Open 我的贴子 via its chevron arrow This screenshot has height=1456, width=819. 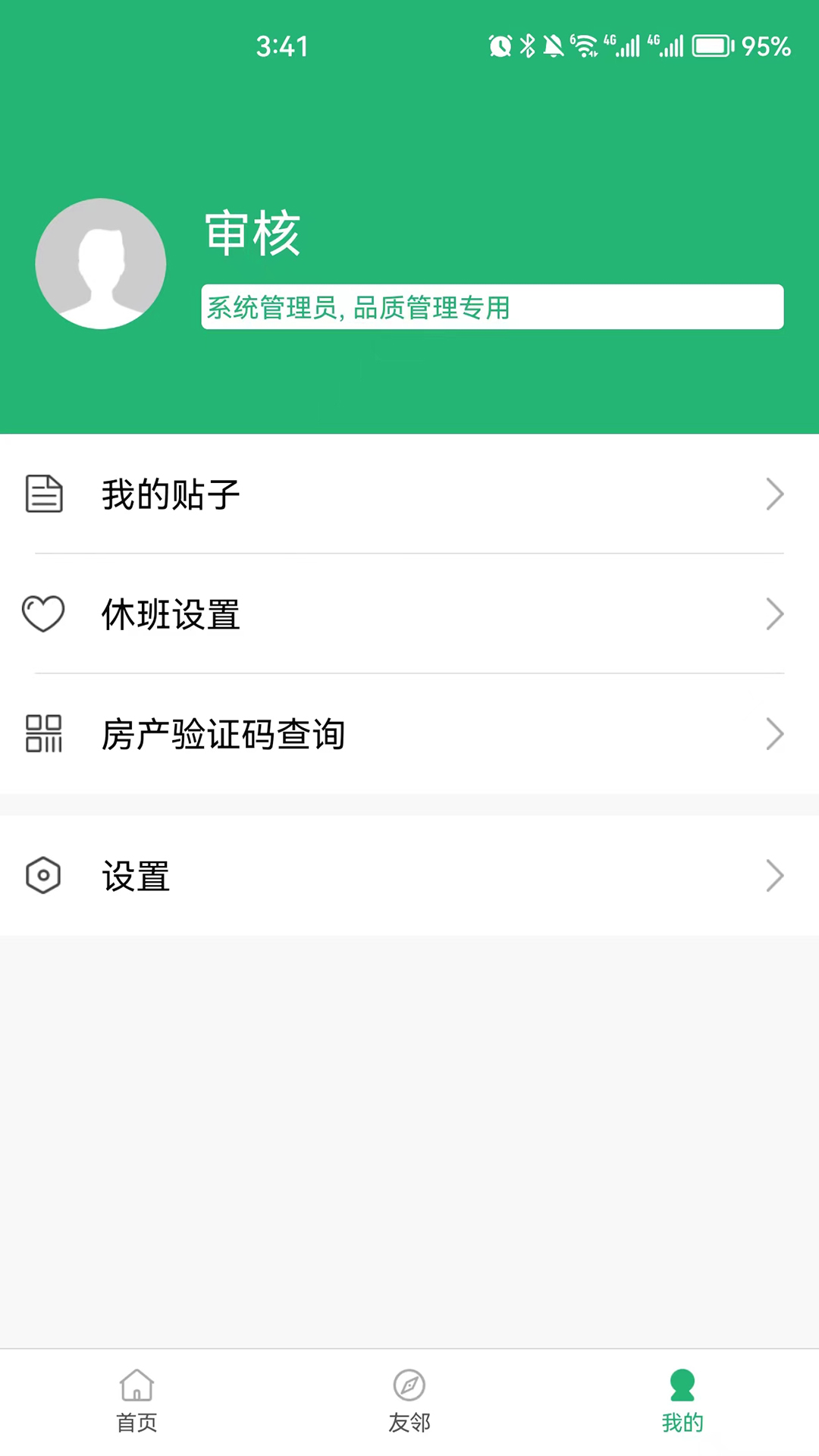click(x=775, y=494)
